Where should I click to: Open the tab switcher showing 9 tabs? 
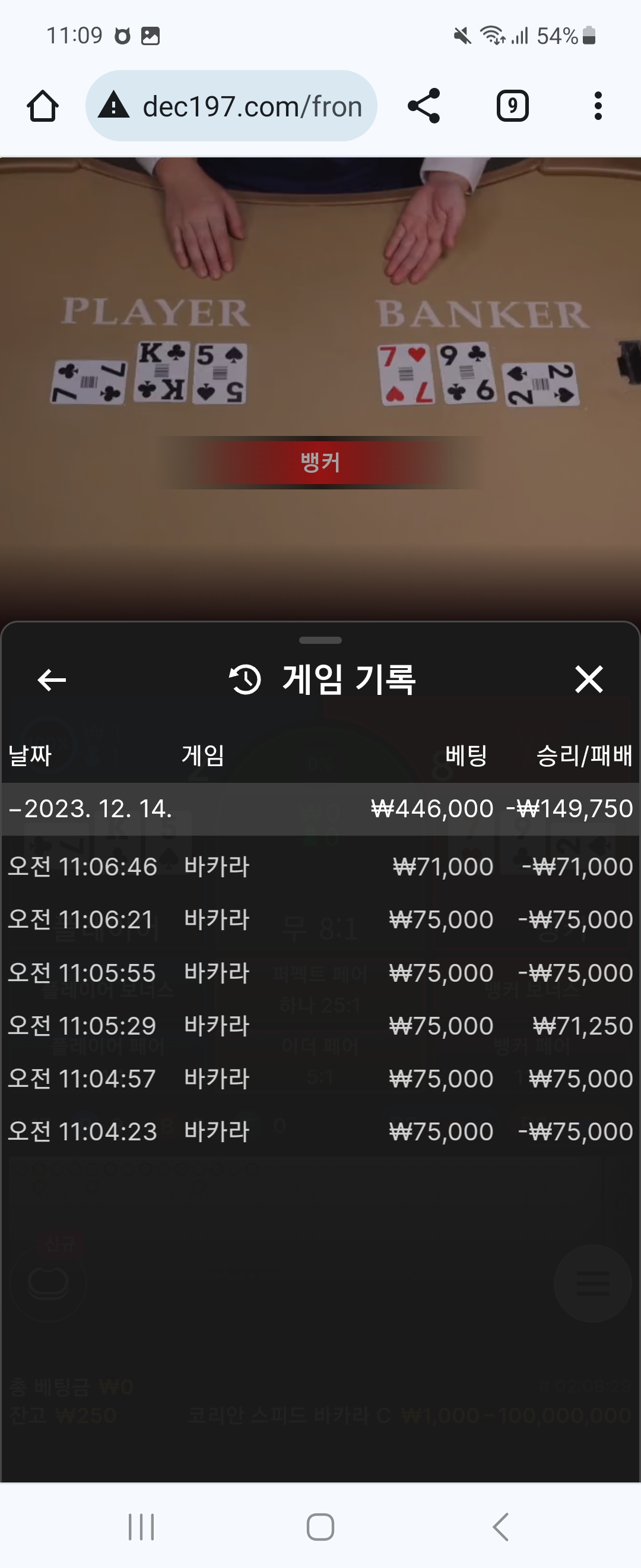click(512, 106)
